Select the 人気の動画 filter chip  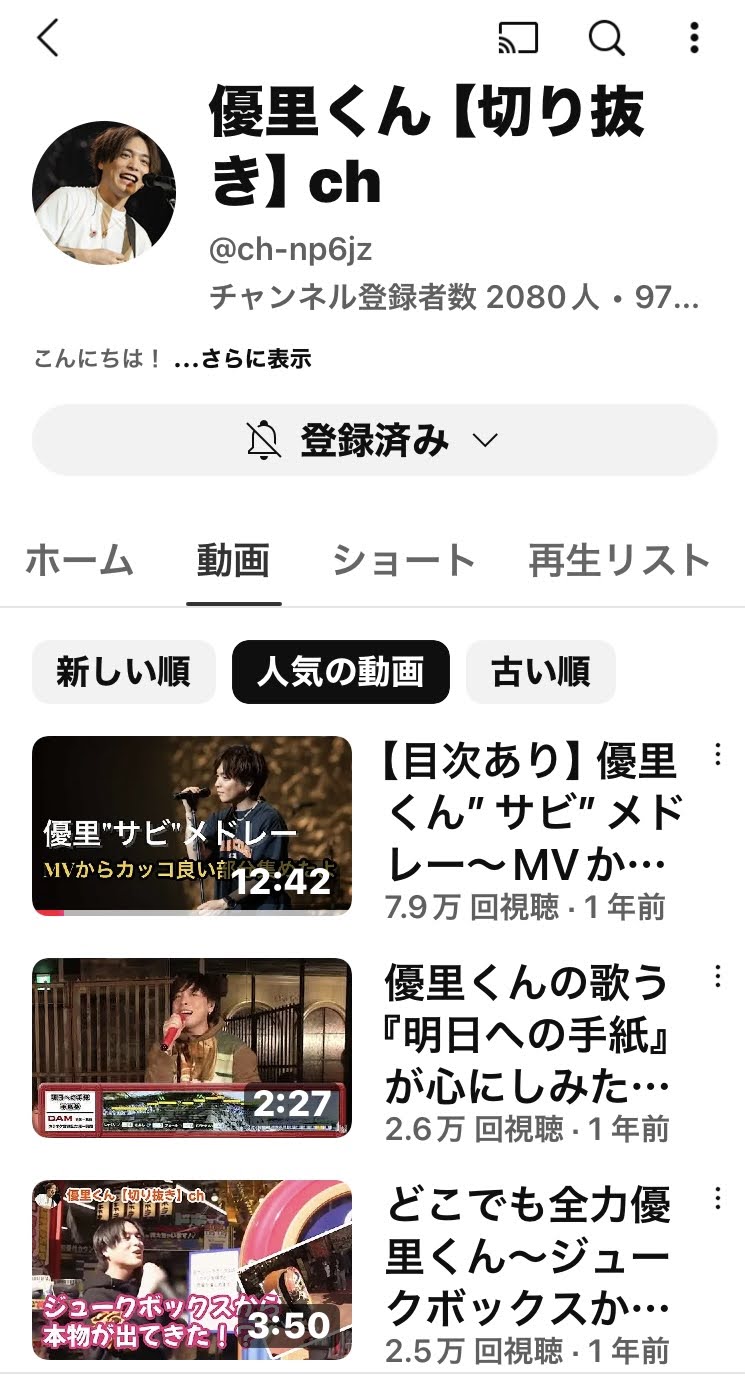click(340, 672)
